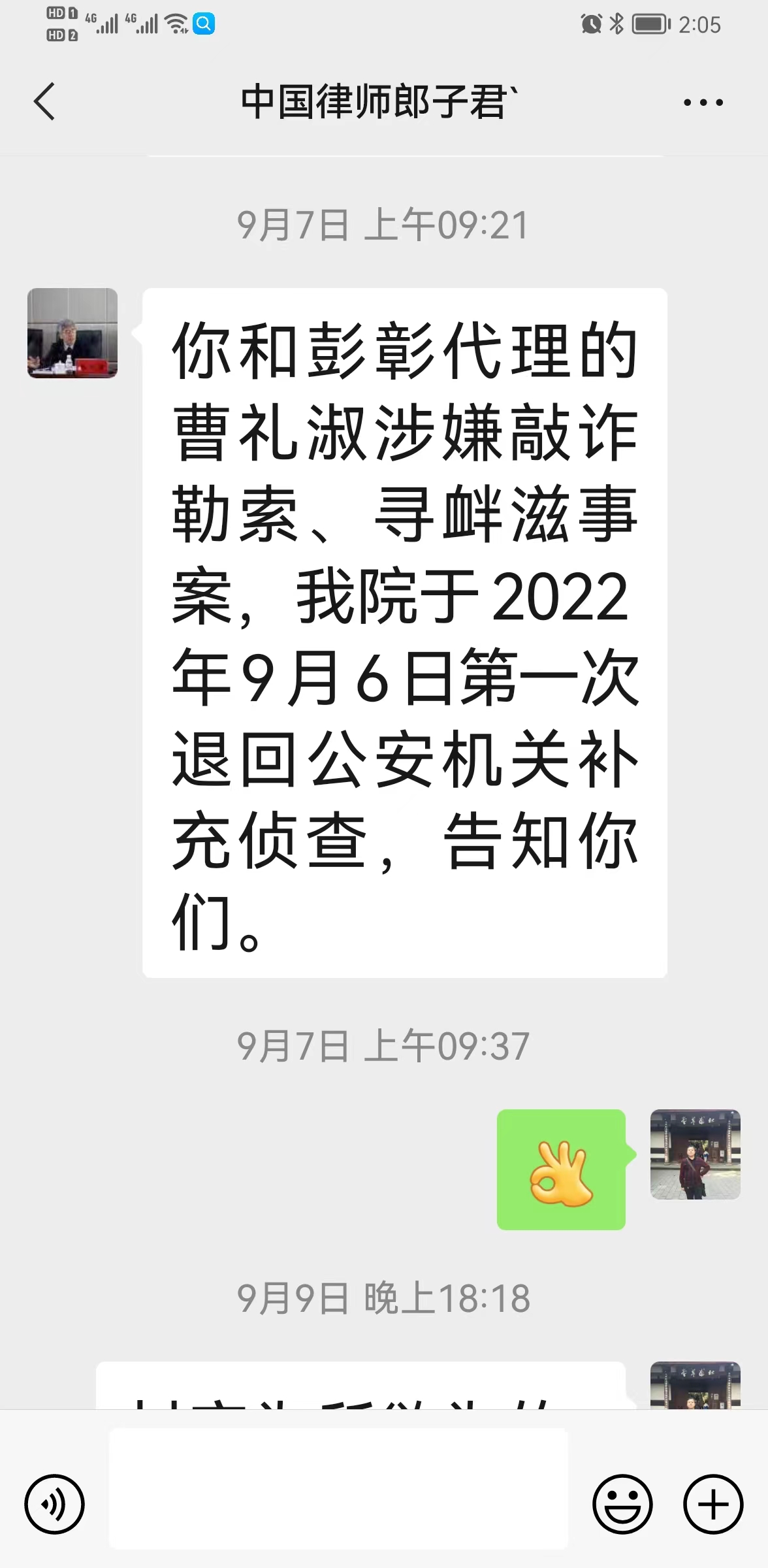768x1568 pixels.
Task: Open the emoji picker
Action: (622, 1504)
